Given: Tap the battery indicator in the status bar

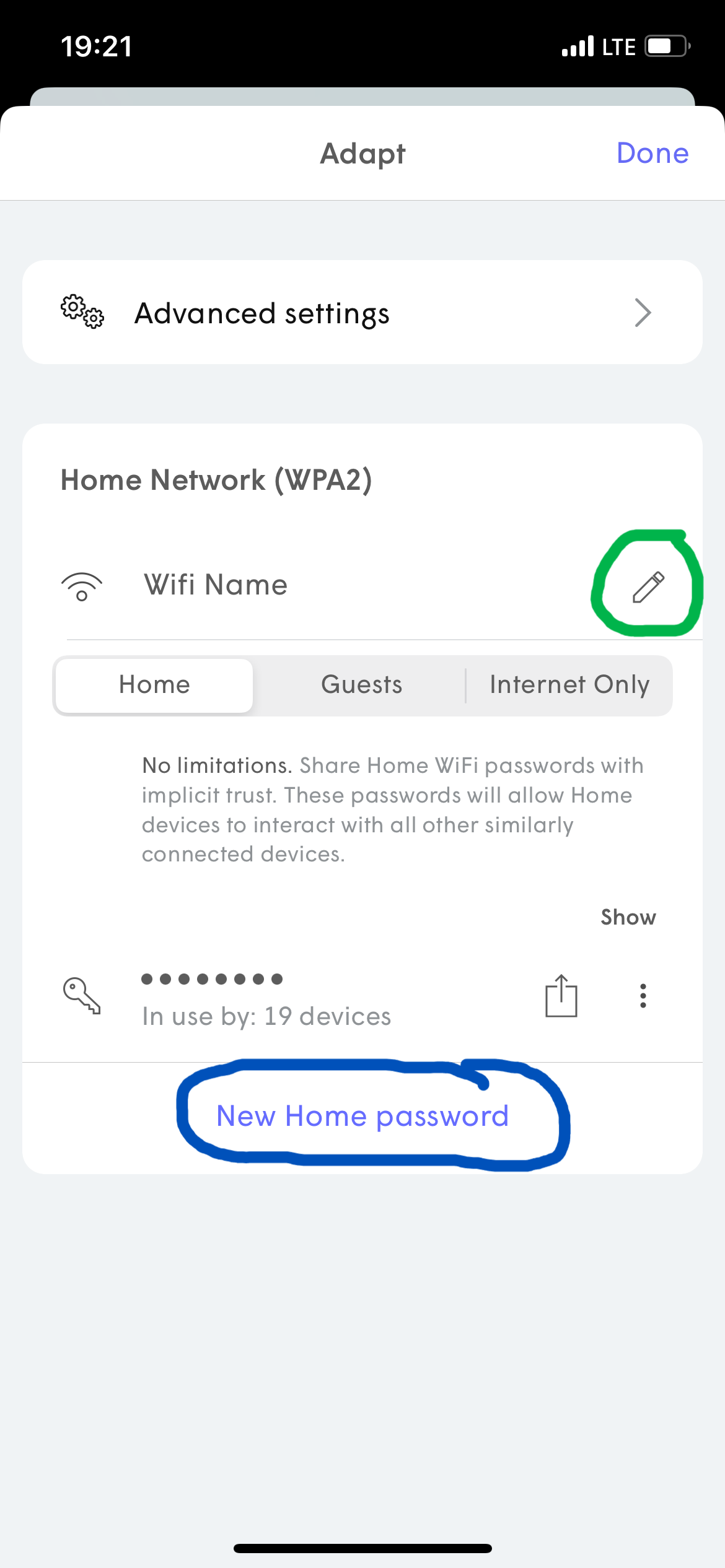Looking at the screenshot, I should click(664, 45).
